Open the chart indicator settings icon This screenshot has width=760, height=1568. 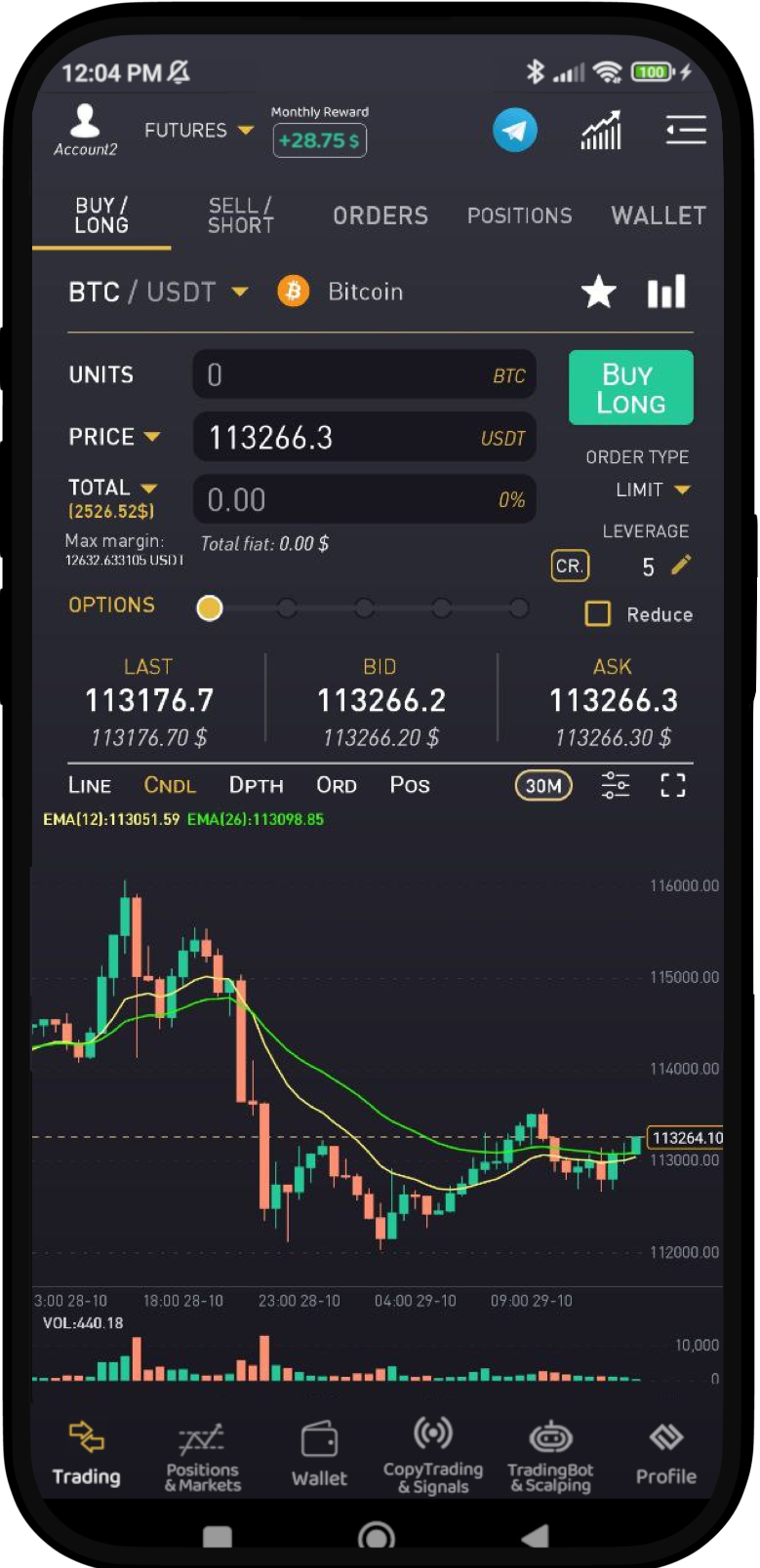coord(615,785)
